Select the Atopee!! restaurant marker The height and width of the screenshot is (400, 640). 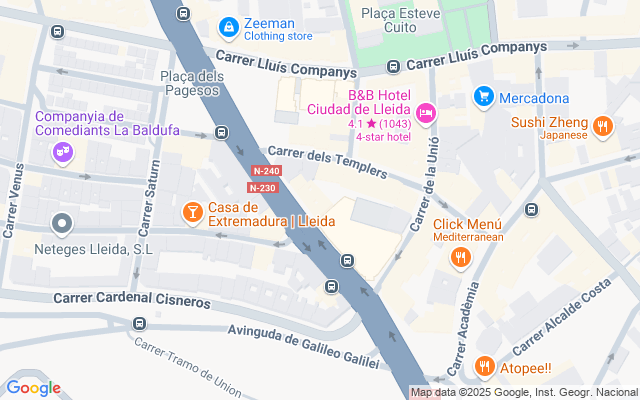point(484,366)
